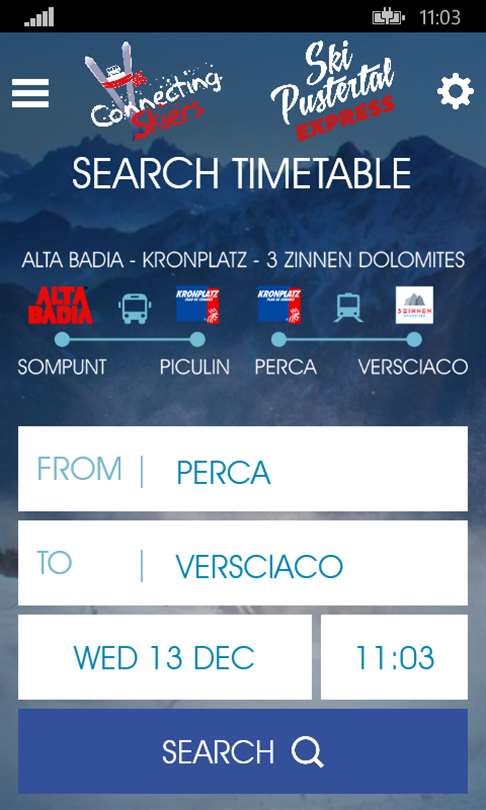Open the hamburger menu
The image size is (486, 810).
tap(30, 94)
